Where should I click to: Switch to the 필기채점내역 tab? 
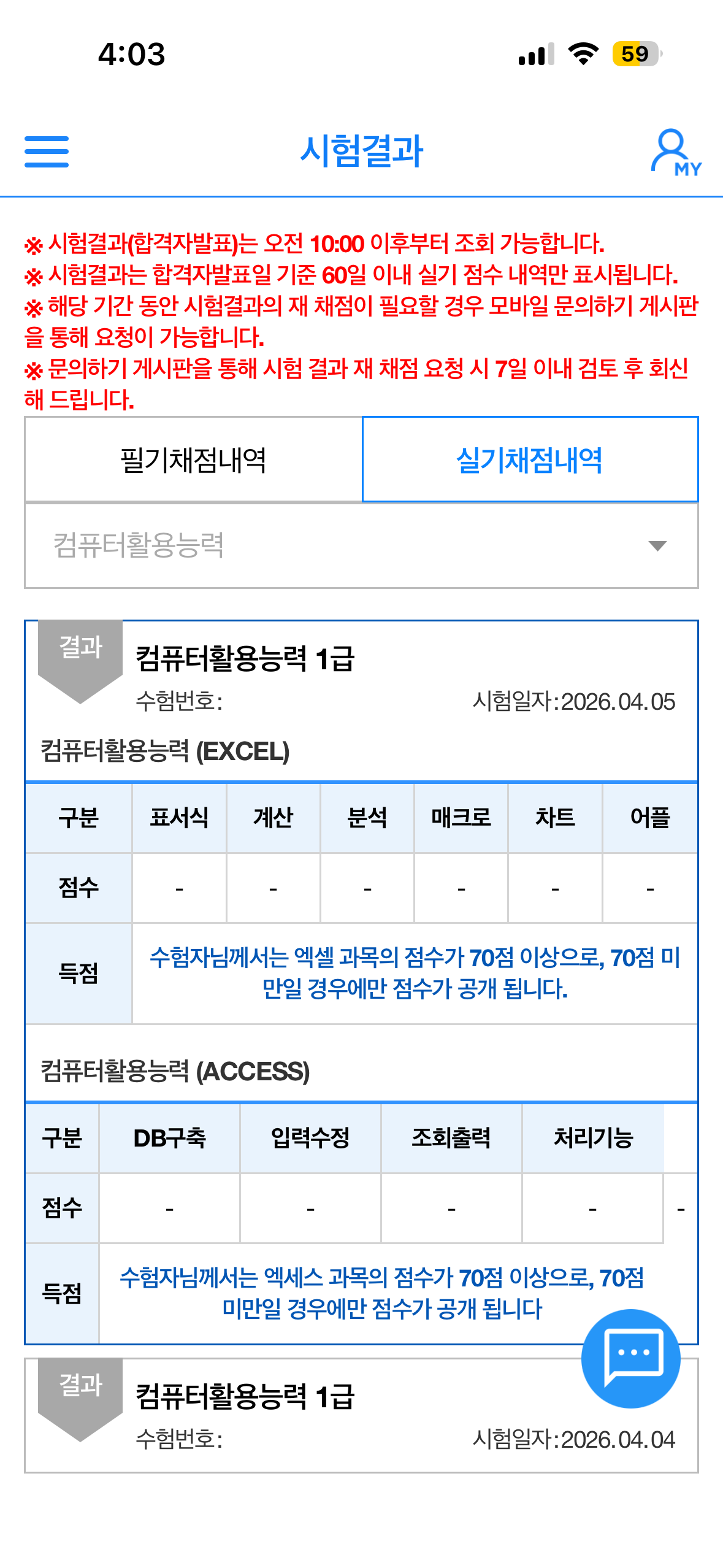(x=193, y=460)
